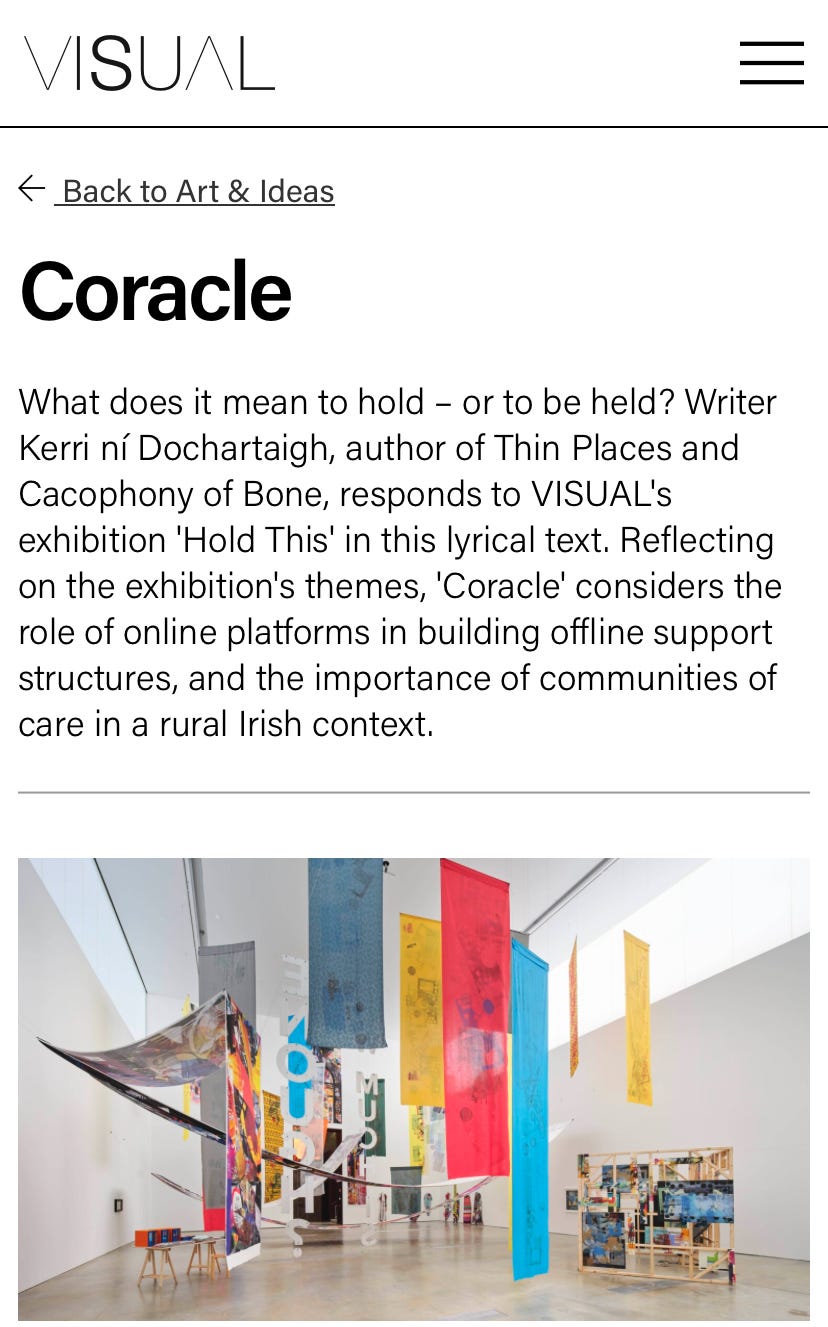This screenshot has height=1327, width=828.
Task: Tap the VISUAL logo to go home
Action: click(149, 64)
